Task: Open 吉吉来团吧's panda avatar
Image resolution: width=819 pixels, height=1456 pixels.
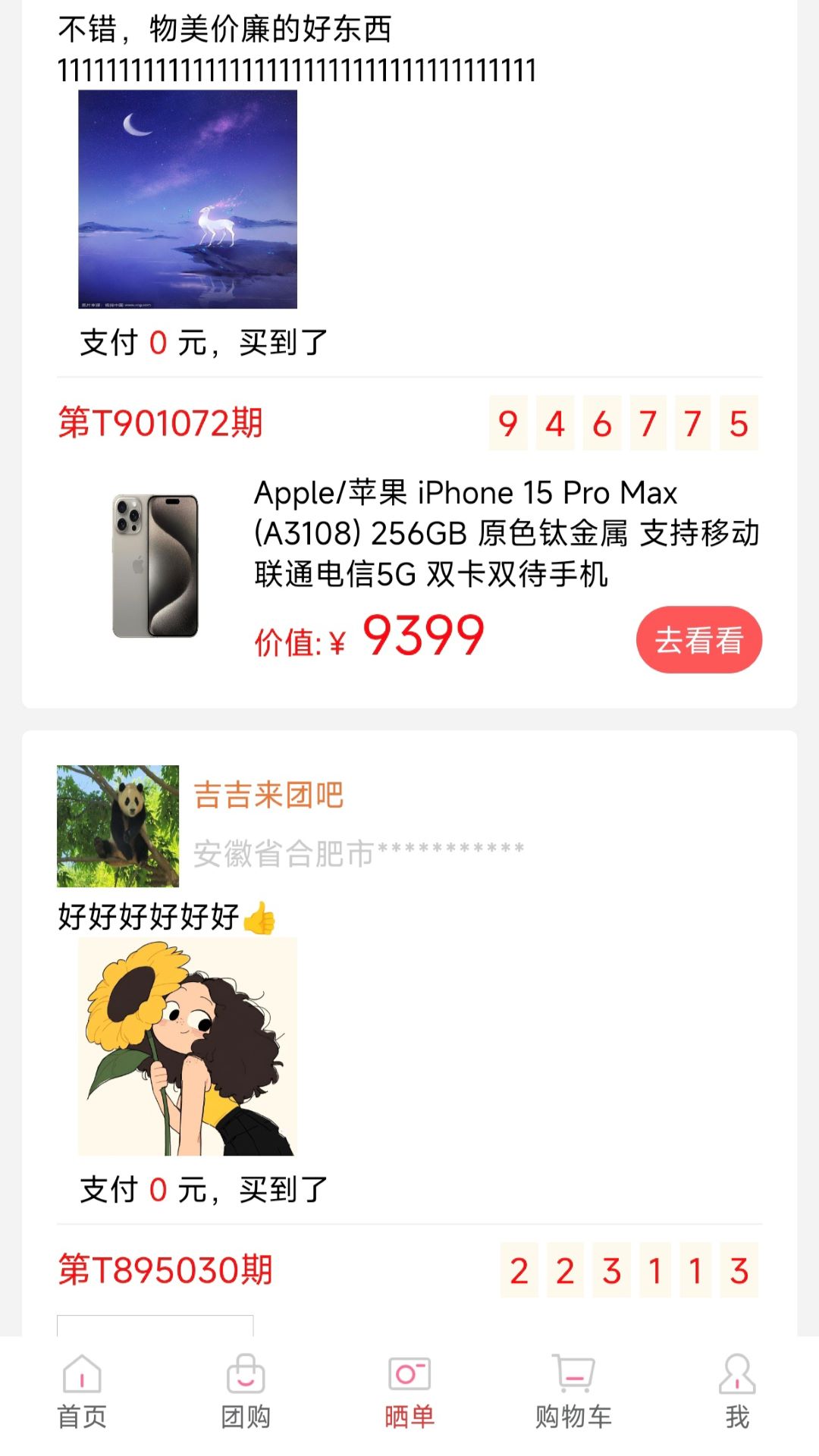Action: click(118, 826)
